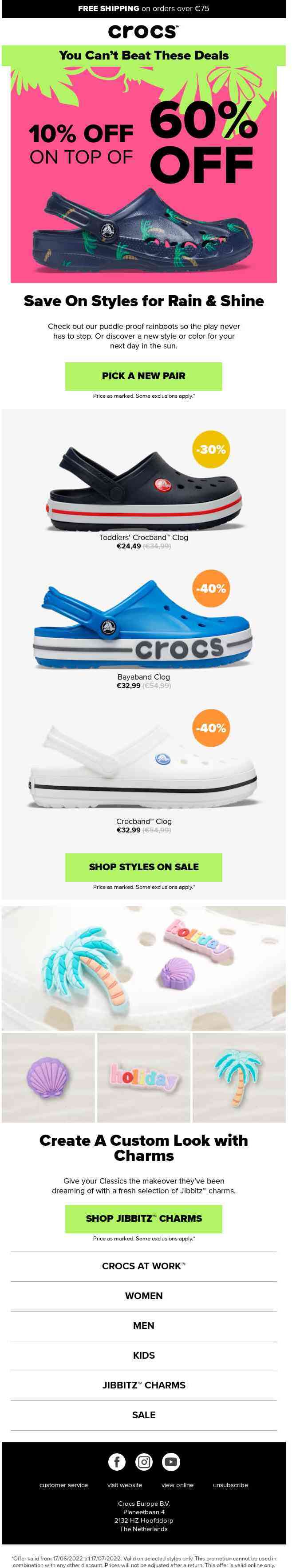Image resolution: width=292 pixels, height=1568 pixels.
Task: Select the JIBBITZ CHARMS category link
Action: pos(144,1385)
